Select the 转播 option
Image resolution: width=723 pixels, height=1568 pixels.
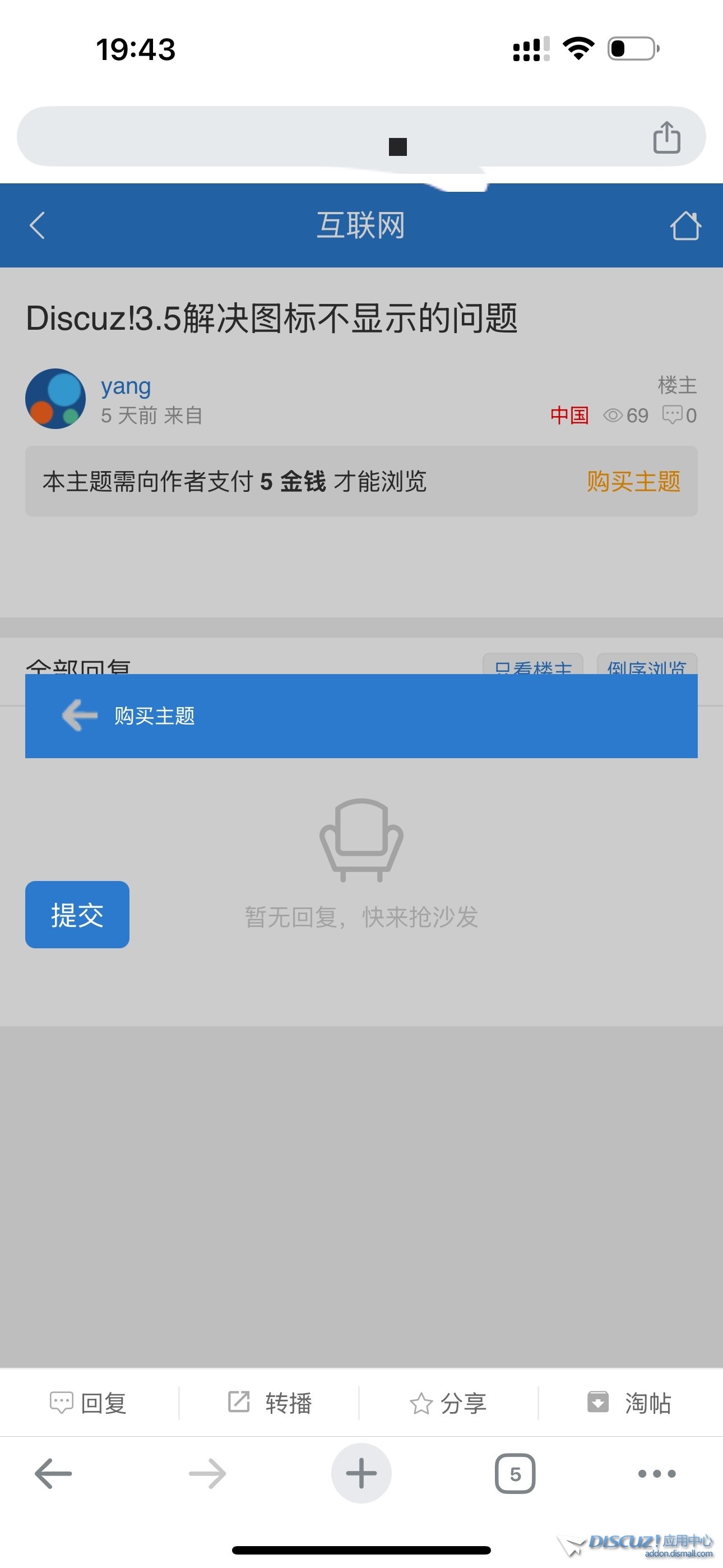270,1403
